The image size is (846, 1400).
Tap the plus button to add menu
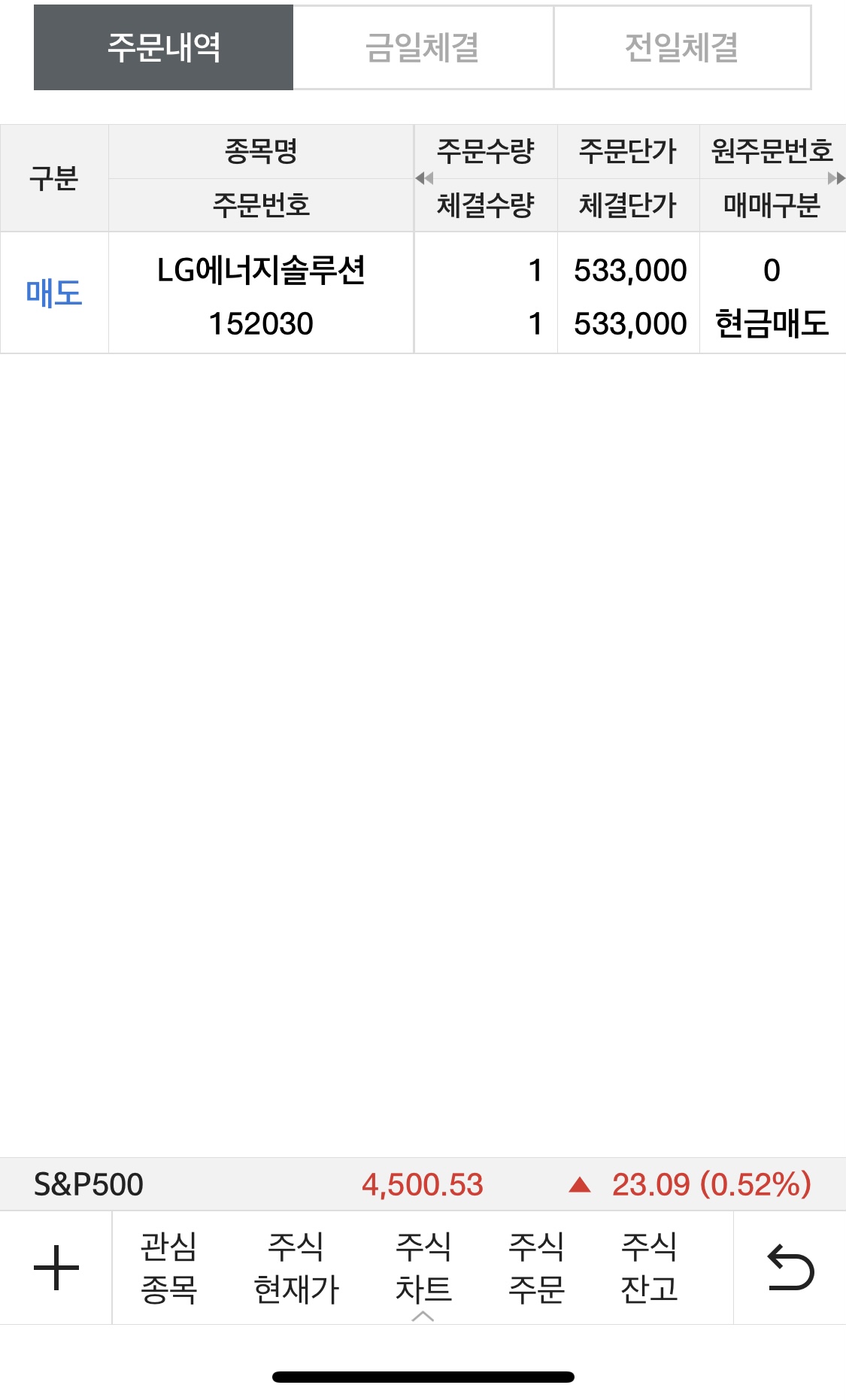[x=56, y=1268]
